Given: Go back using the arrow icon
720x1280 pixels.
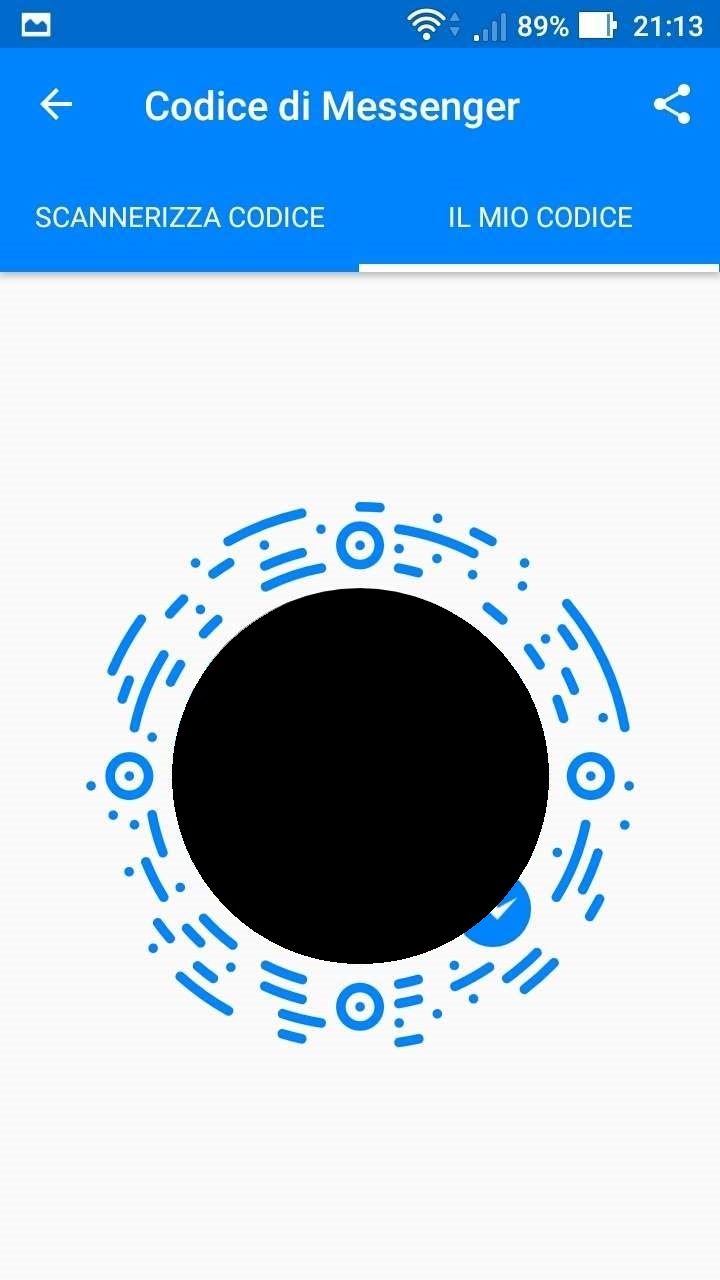Looking at the screenshot, I should 56,105.
